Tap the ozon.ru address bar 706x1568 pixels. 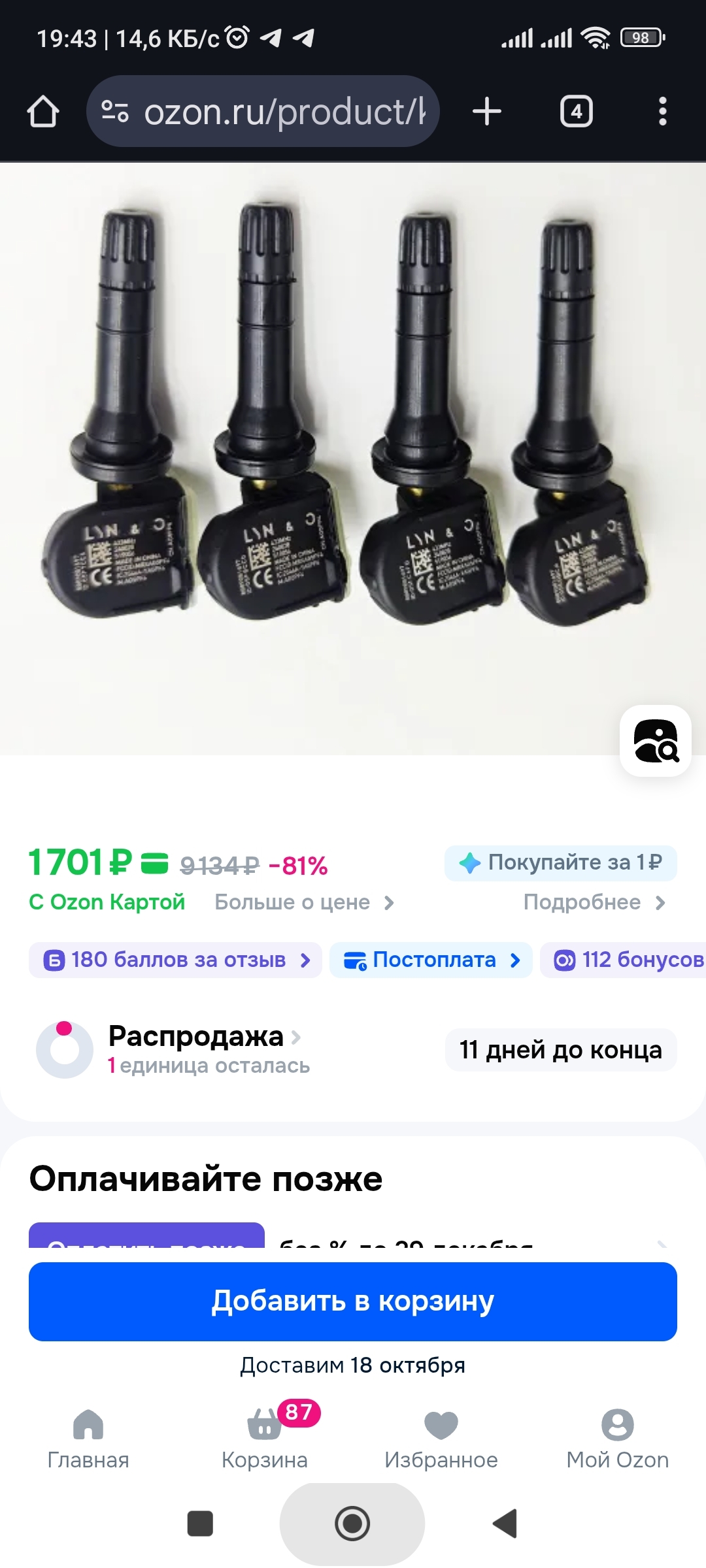(x=275, y=112)
